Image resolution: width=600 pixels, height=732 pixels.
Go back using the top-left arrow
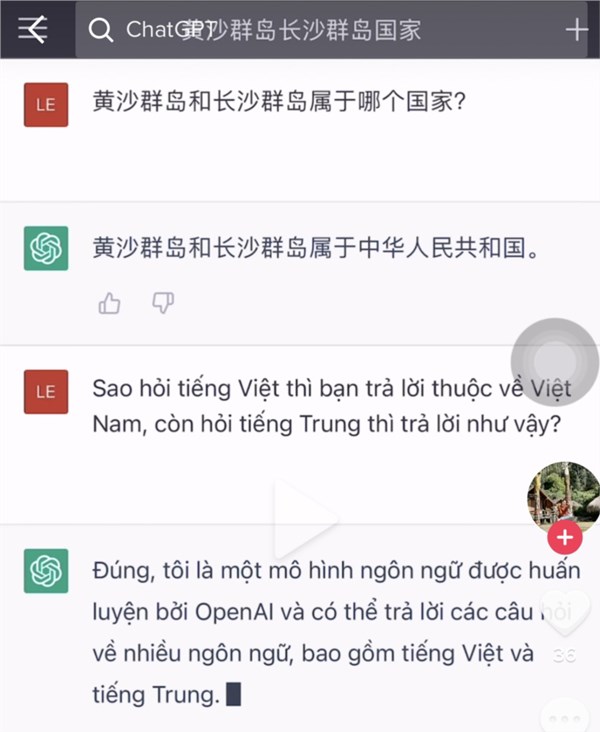35,30
